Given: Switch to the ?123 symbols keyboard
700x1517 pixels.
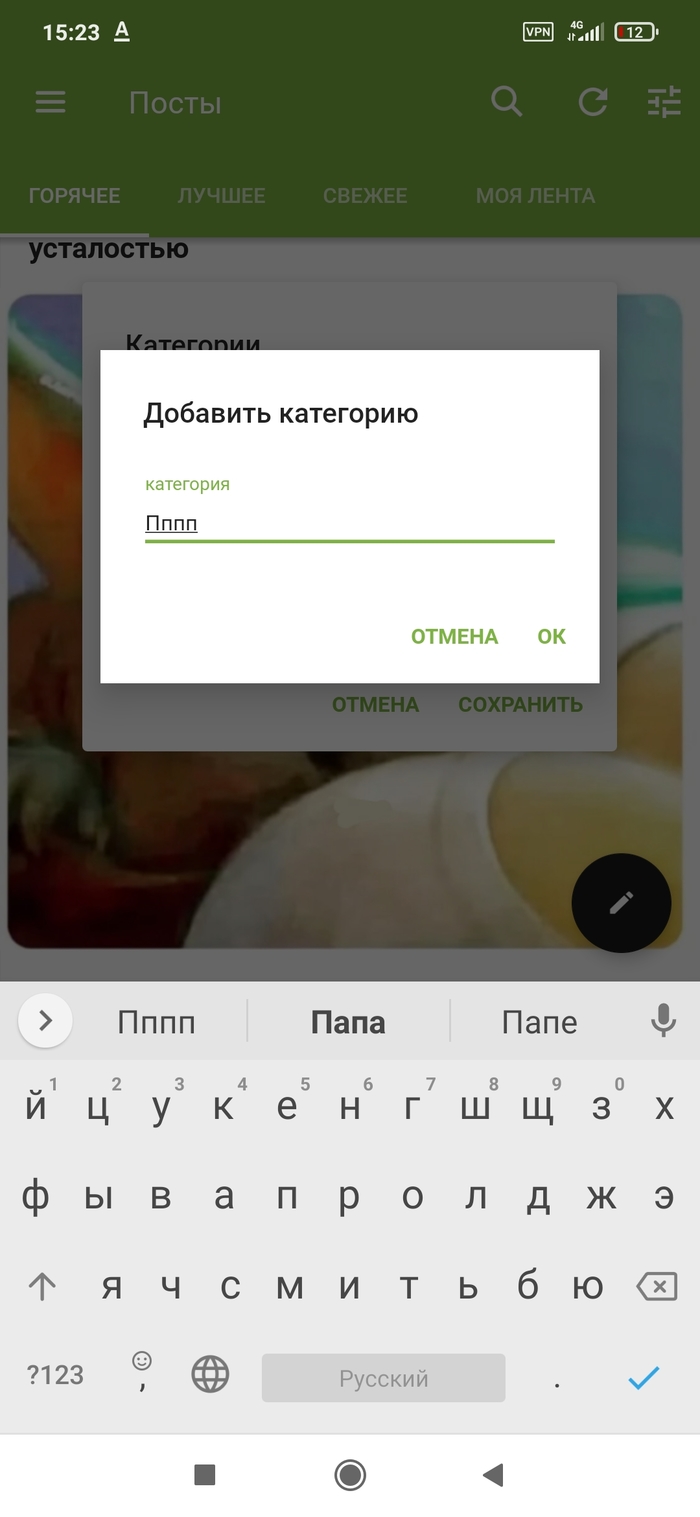Looking at the screenshot, I should (x=55, y=1375).
